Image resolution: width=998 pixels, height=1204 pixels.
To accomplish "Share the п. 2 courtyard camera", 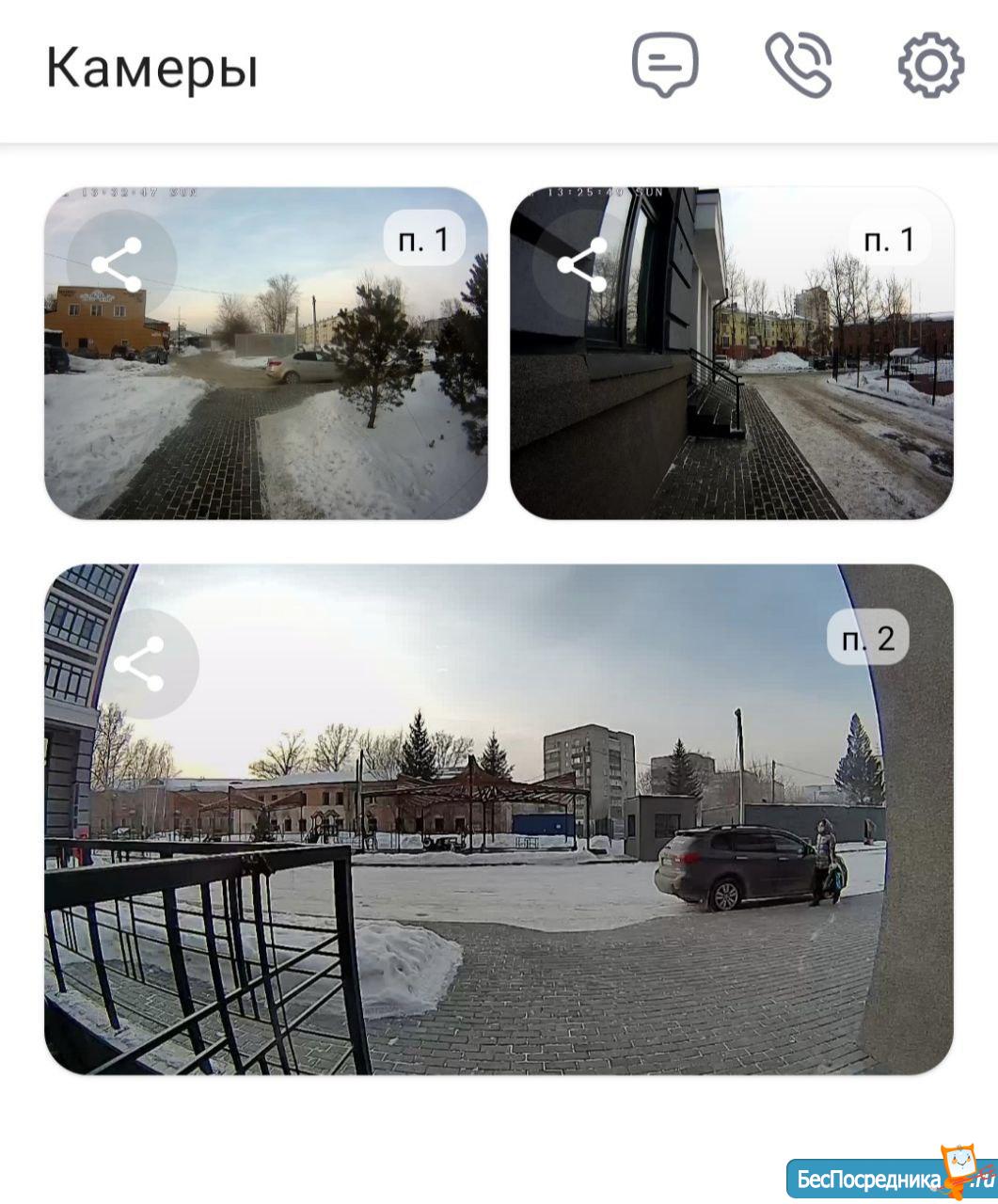I will [139, 664].
